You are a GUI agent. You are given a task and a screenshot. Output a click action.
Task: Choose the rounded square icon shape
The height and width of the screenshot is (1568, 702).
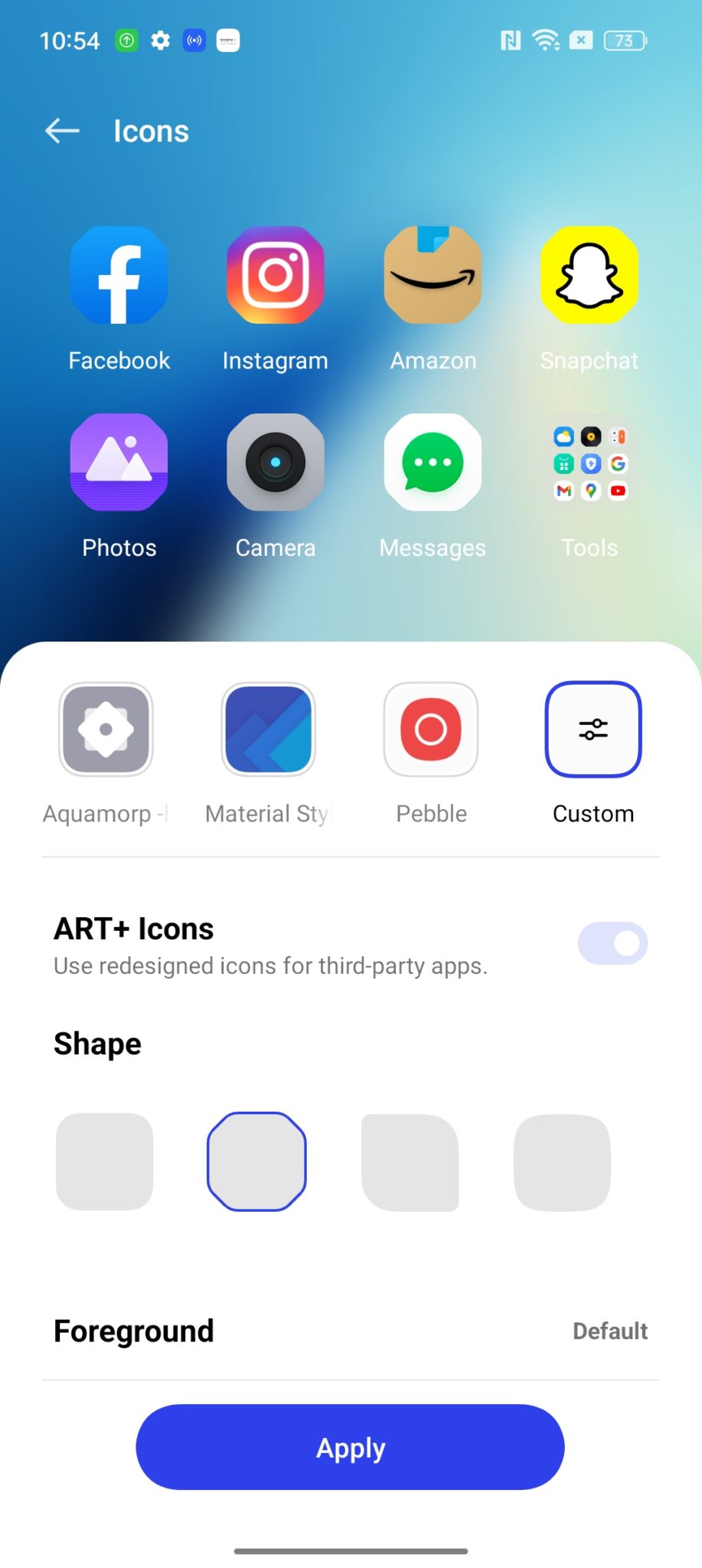pos(105,1161)
